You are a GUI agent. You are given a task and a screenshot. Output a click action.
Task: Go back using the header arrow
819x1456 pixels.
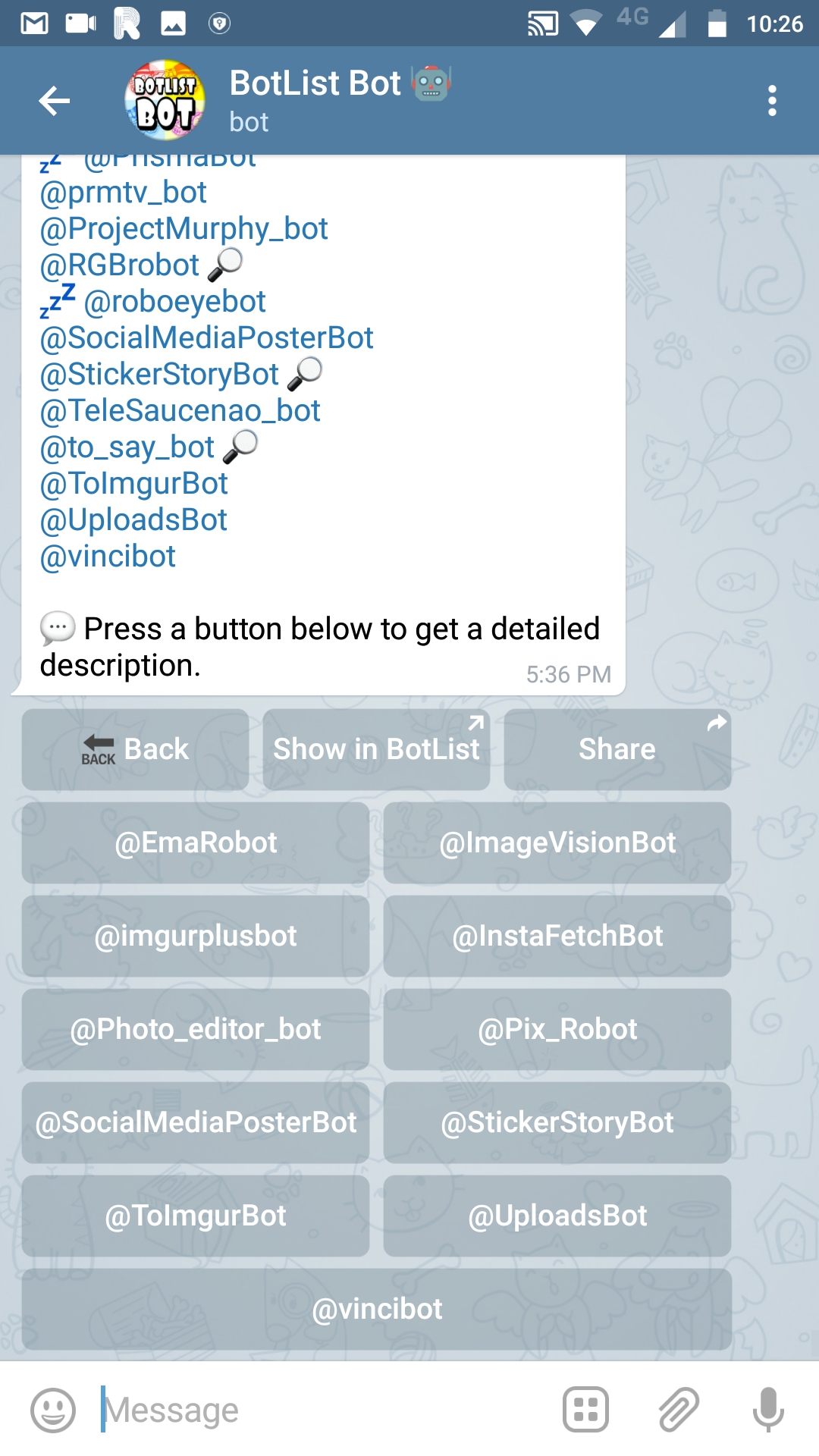tap(55, 101)
